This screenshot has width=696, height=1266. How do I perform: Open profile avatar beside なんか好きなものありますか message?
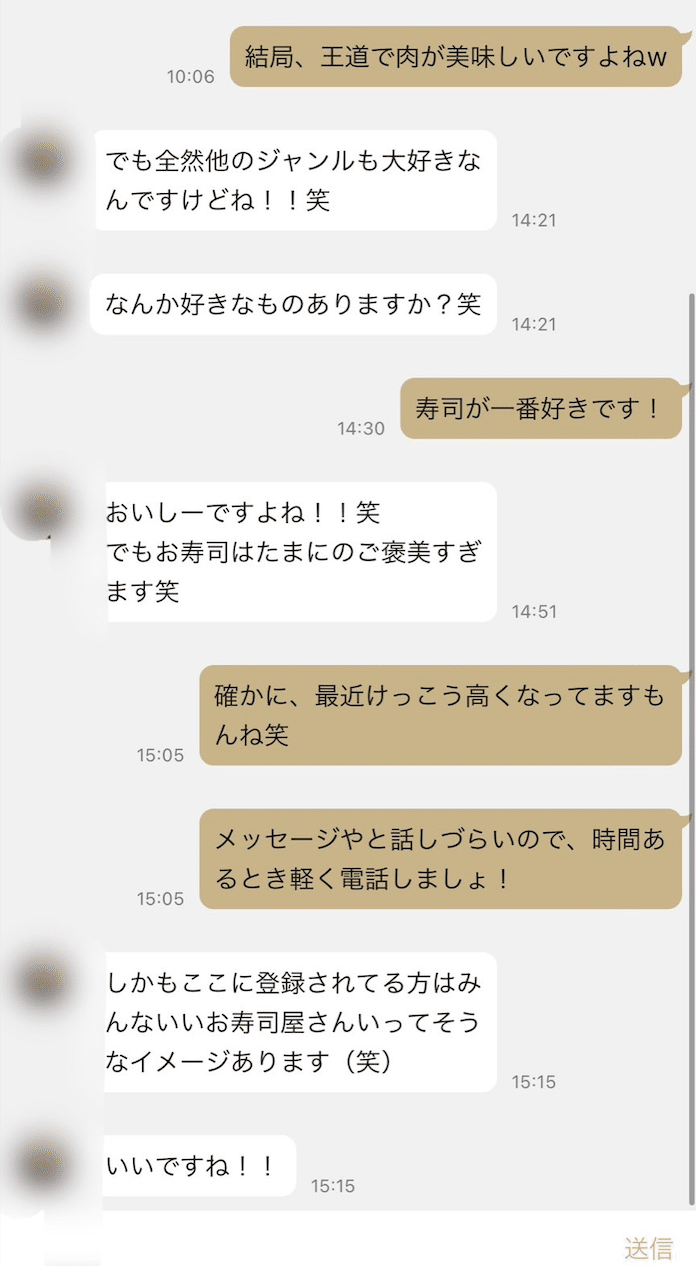tap(44, 301)
